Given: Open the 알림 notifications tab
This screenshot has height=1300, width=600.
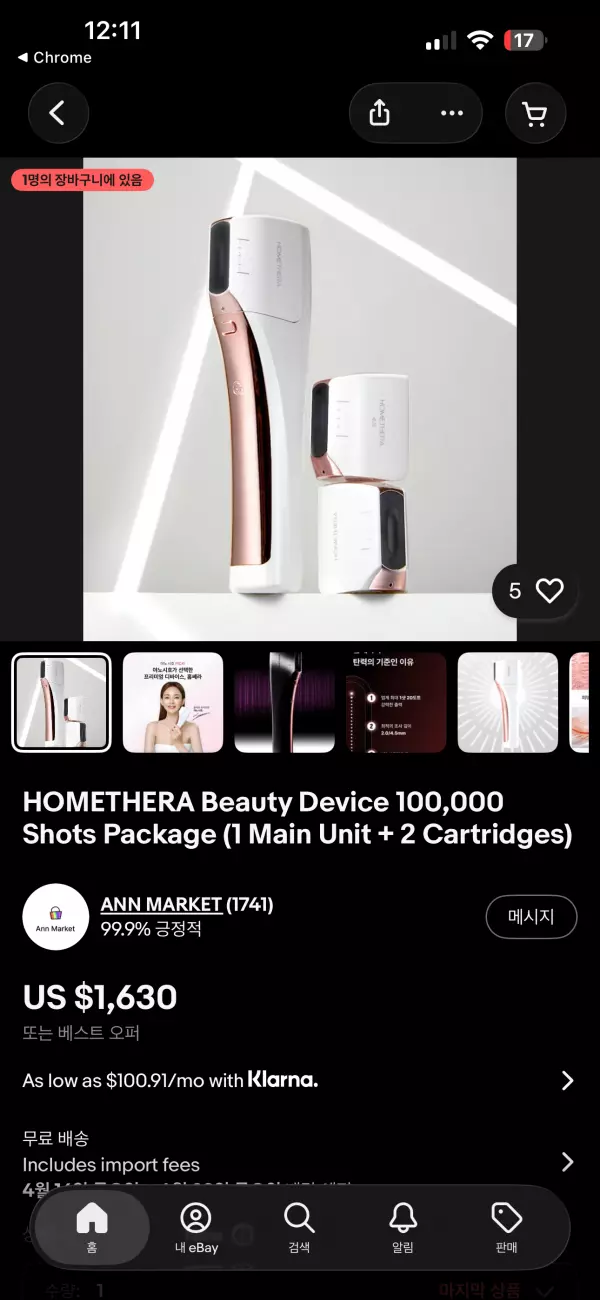Looking at the screenshot, I should pos(403,1228).
